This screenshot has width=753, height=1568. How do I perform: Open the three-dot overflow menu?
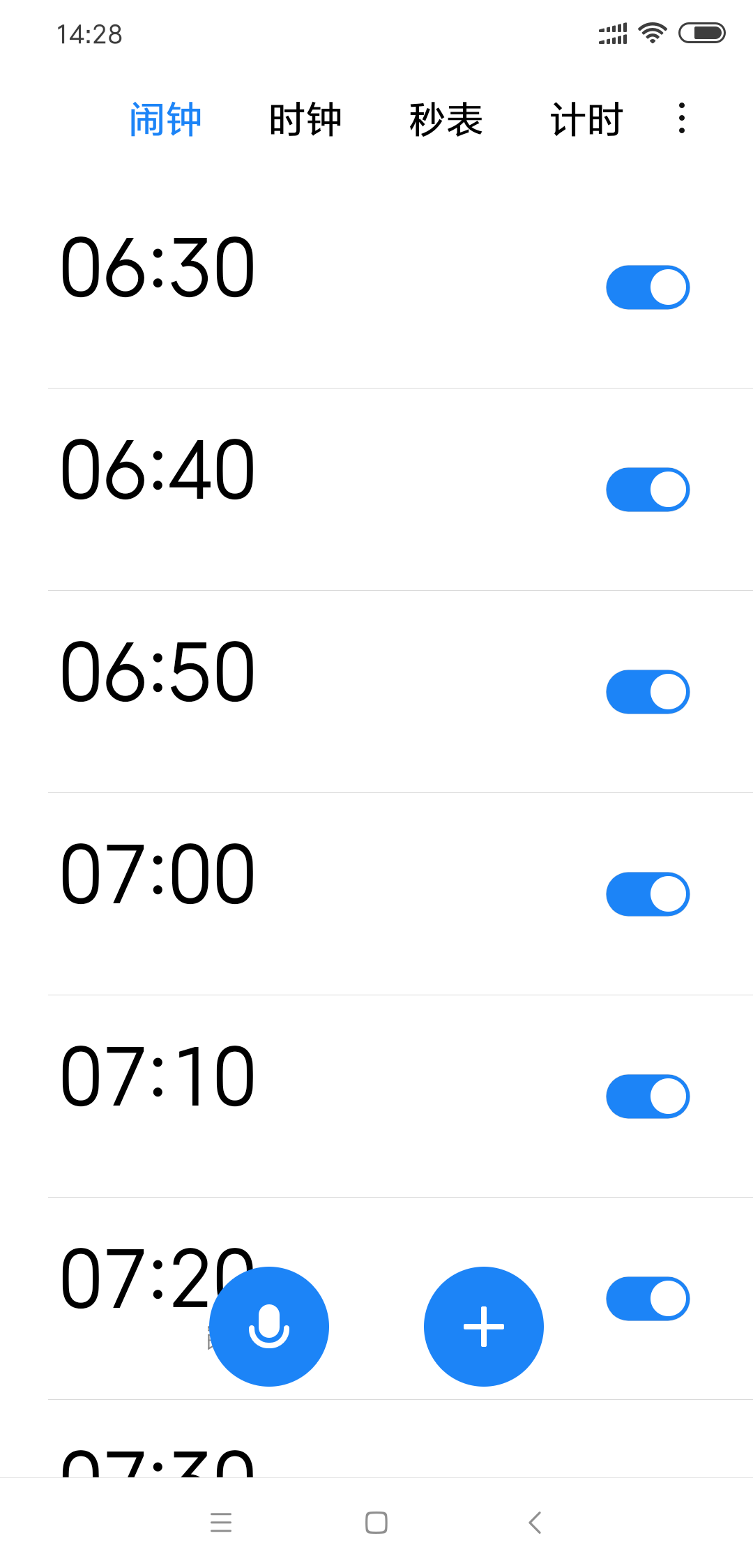click(681, 119)
